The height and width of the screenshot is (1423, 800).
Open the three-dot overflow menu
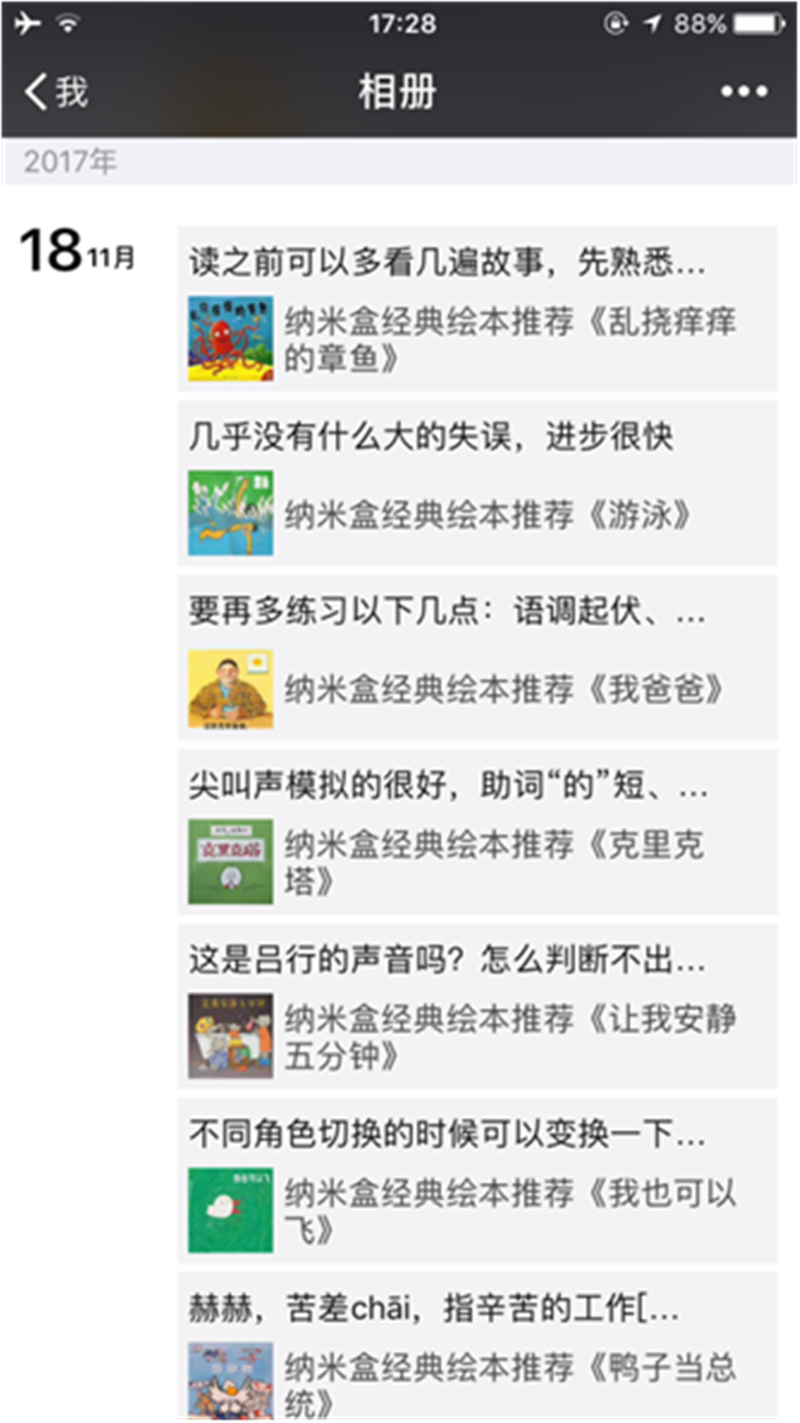pyautogui.click(x=744, y=92)
